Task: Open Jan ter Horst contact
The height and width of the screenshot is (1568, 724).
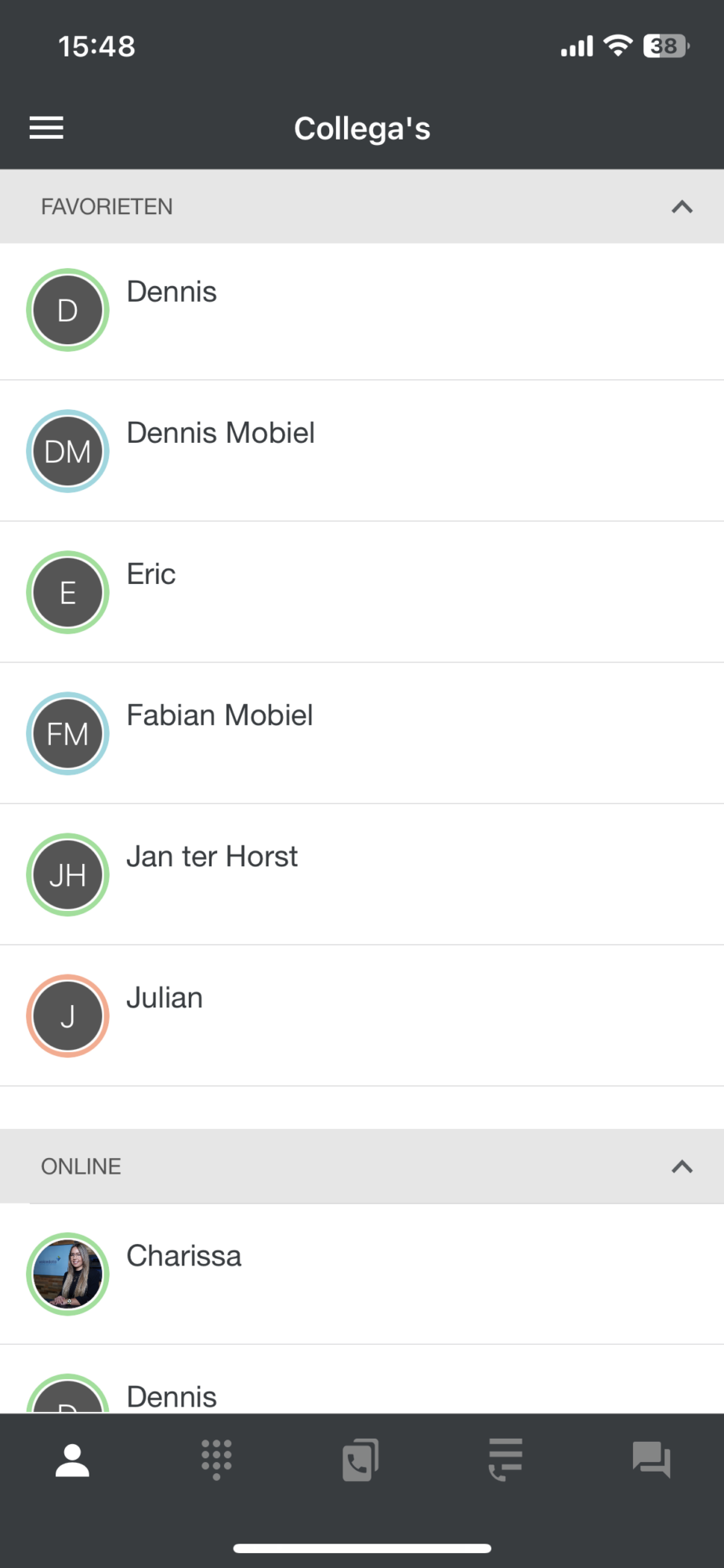Action: point(362,874)
